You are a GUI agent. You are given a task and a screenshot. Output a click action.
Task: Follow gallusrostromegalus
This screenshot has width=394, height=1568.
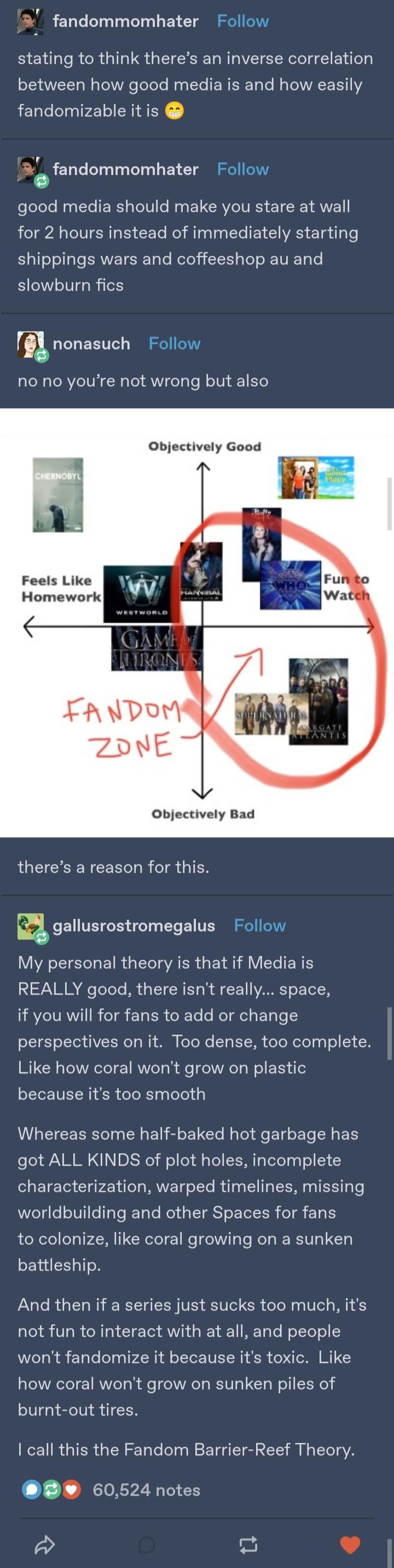pyautogui.click(x=260, y=925)
